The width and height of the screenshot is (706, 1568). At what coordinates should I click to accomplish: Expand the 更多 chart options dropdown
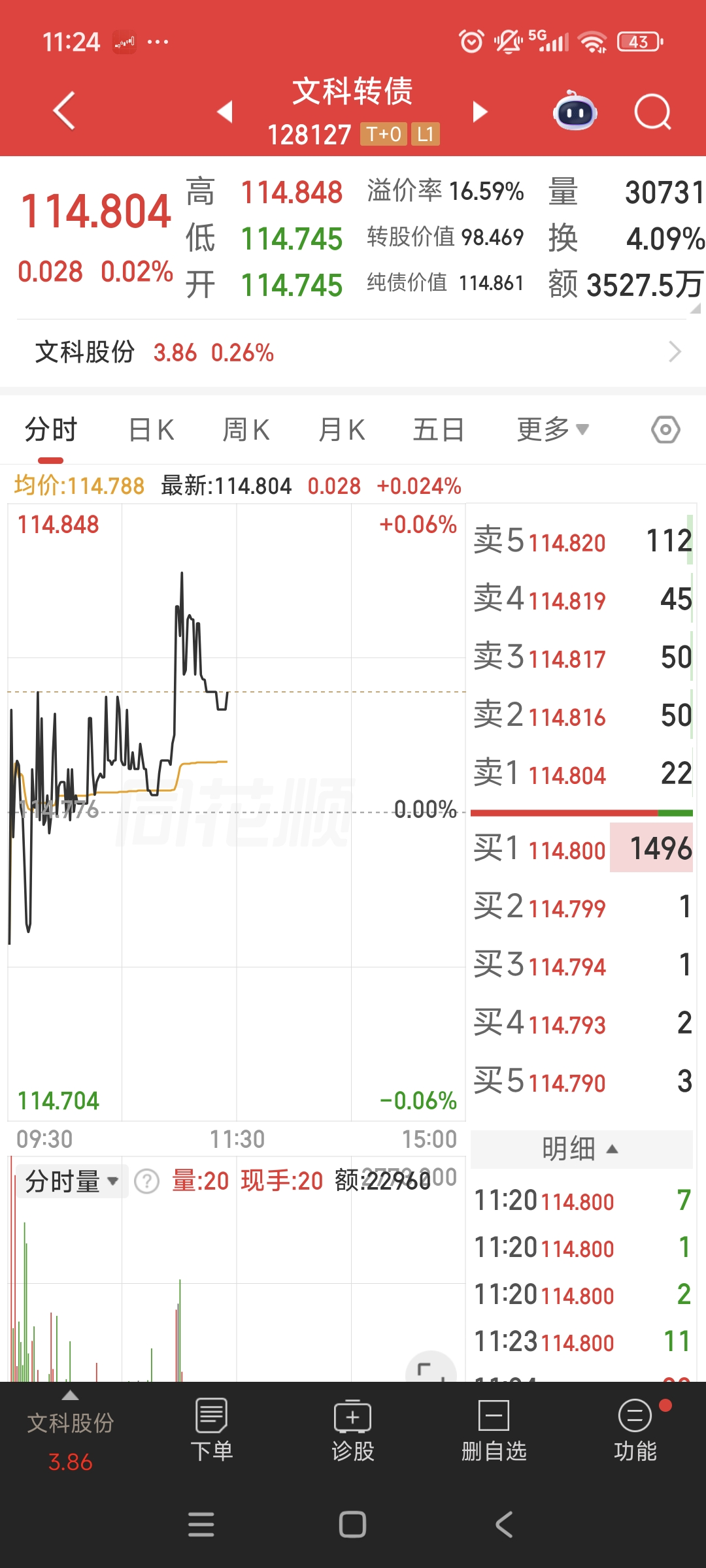553,430
